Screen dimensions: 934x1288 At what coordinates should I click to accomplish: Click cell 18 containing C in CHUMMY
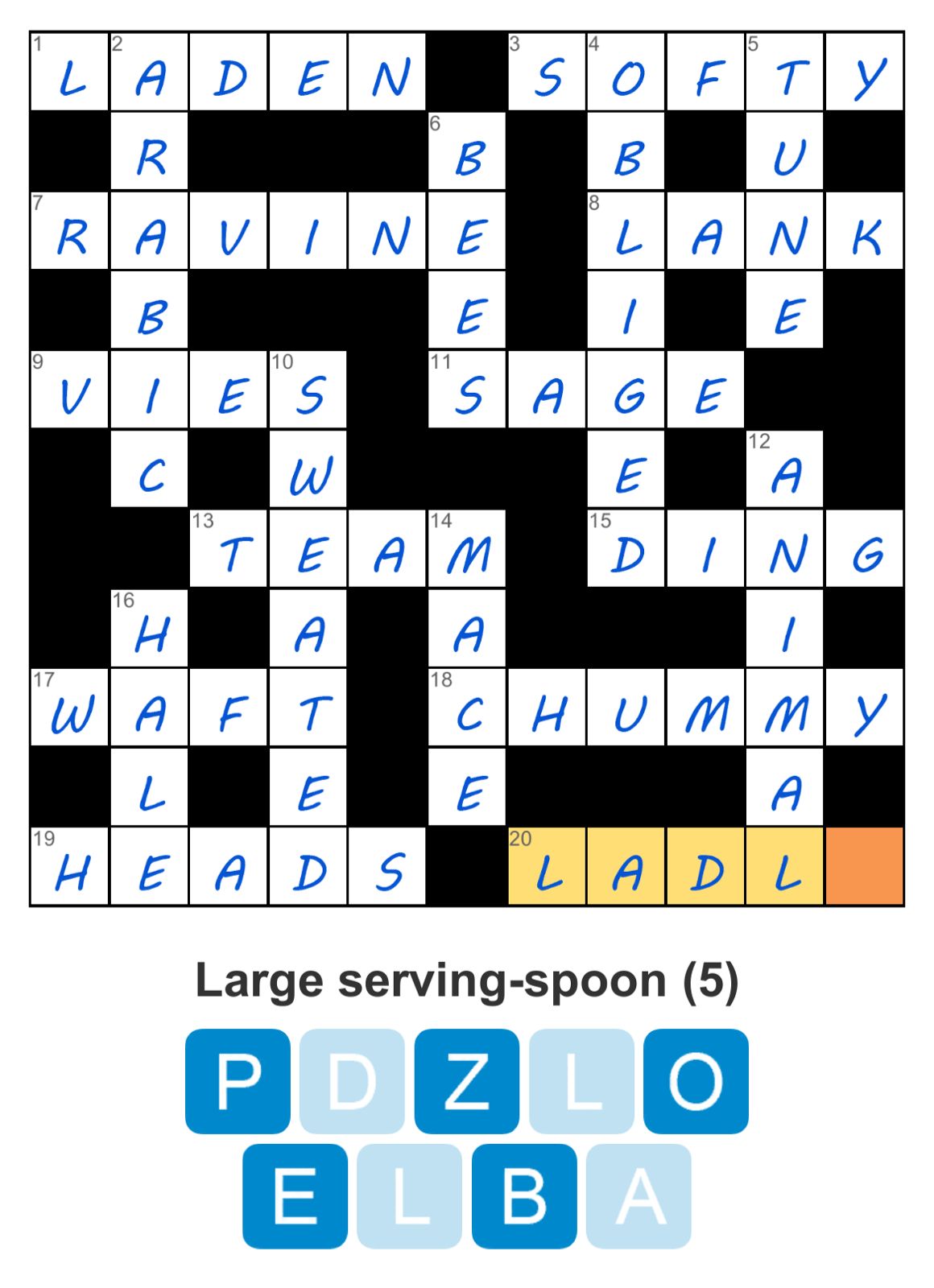click(x=467, y=709)
